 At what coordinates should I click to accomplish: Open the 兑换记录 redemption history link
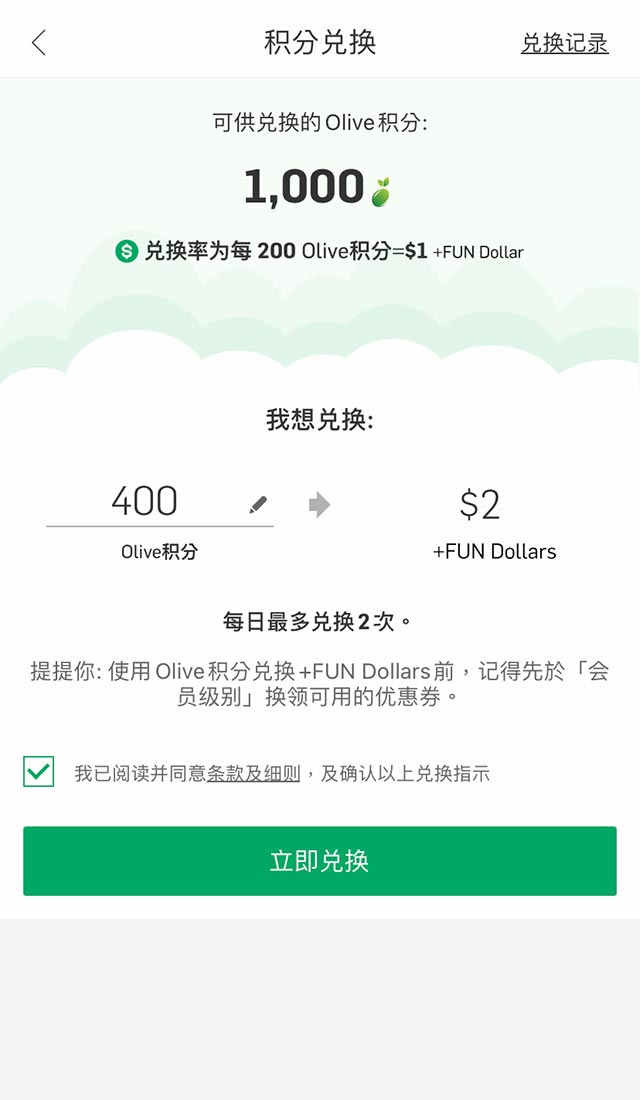point(564,43)
